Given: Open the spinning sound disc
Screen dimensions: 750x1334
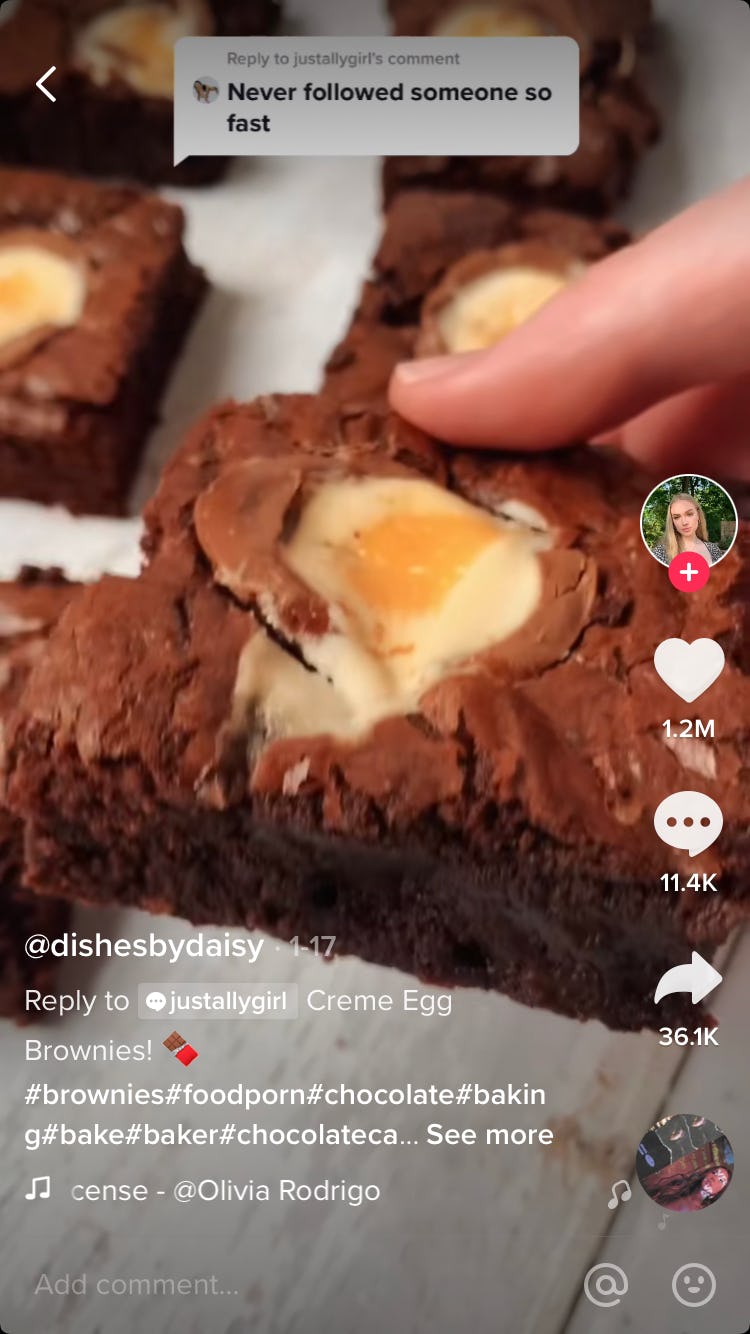Looking at the screenshot, I should (685, 1162).
